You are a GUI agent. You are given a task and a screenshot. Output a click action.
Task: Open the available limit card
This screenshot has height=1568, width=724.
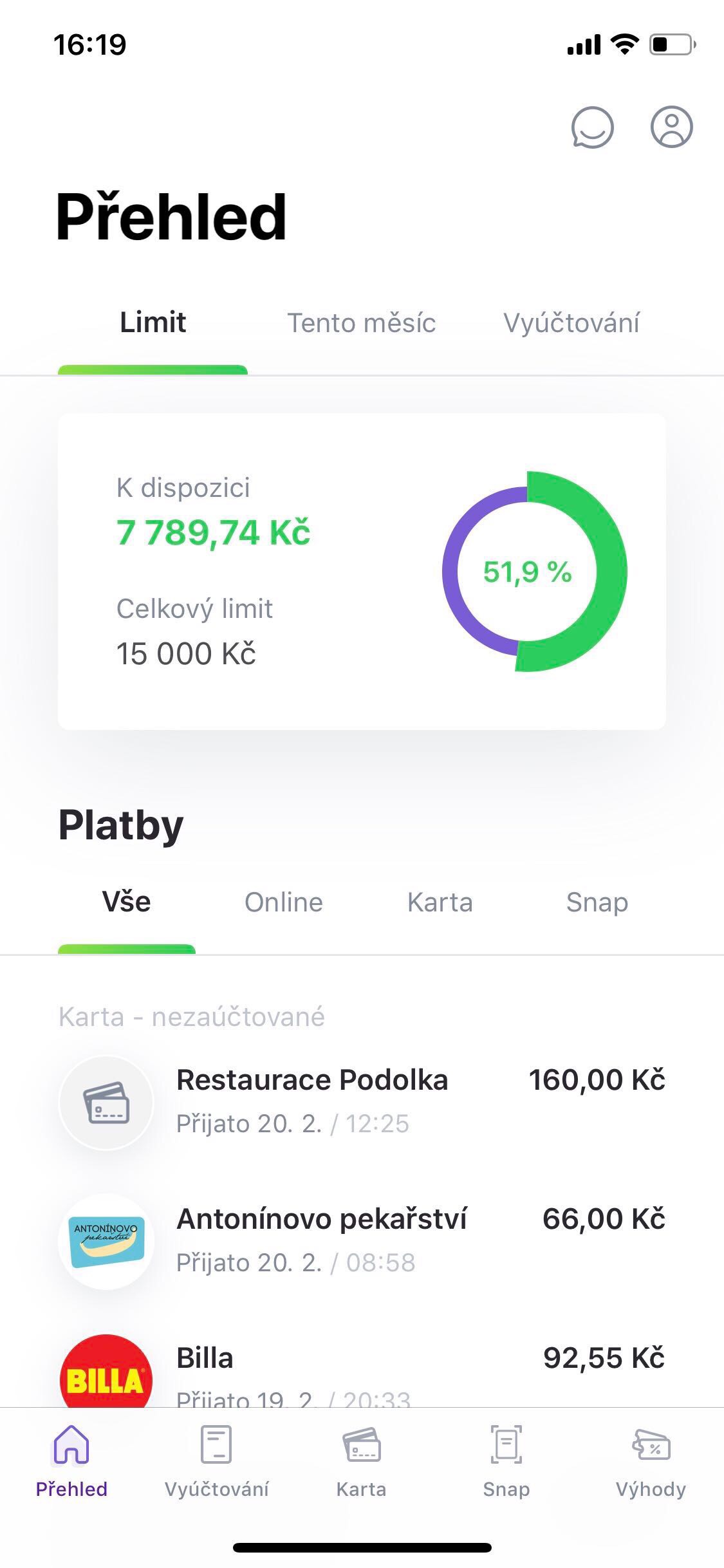pos(362,571)
